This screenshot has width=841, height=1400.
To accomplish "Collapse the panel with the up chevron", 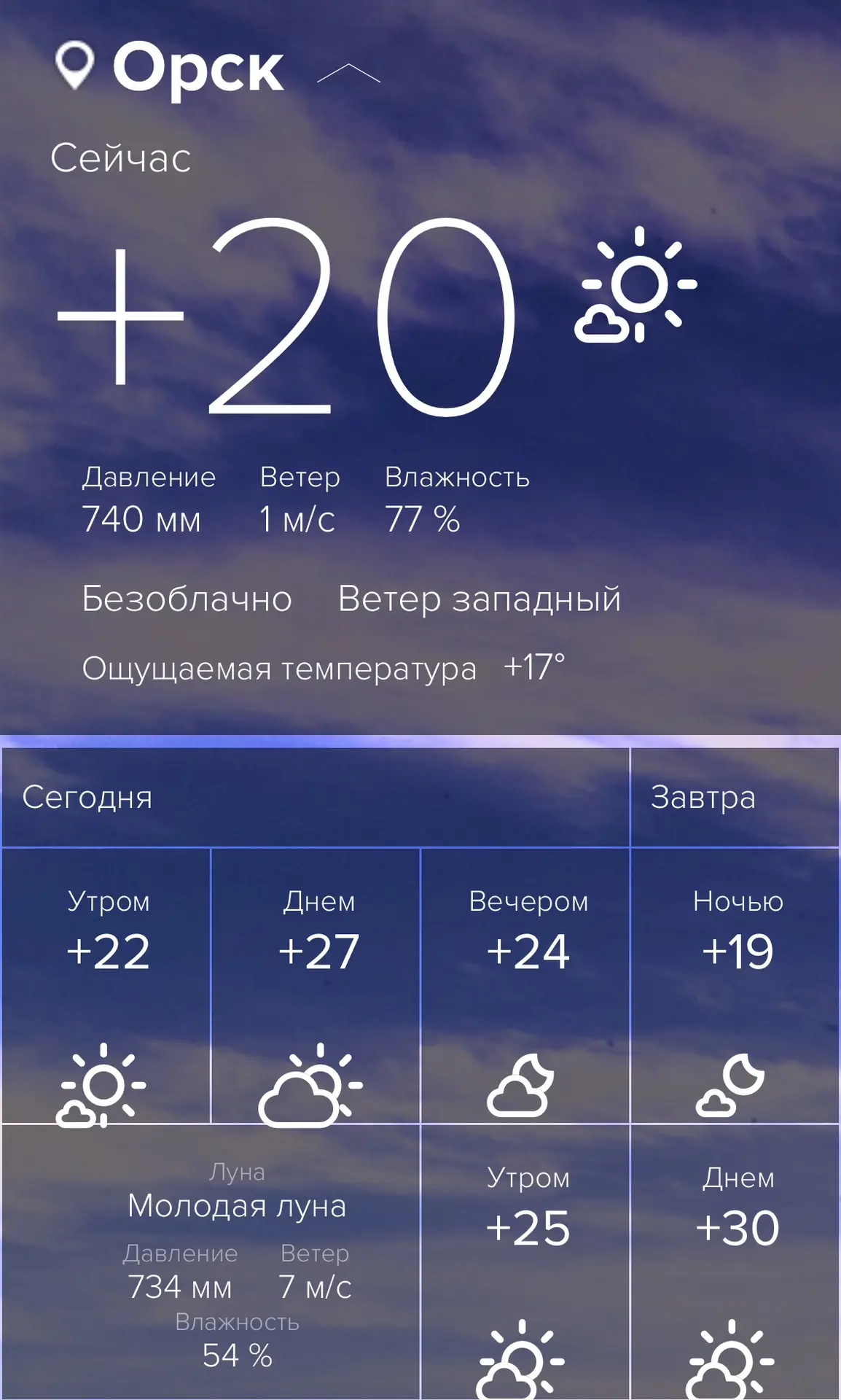I will click(349, 73).
